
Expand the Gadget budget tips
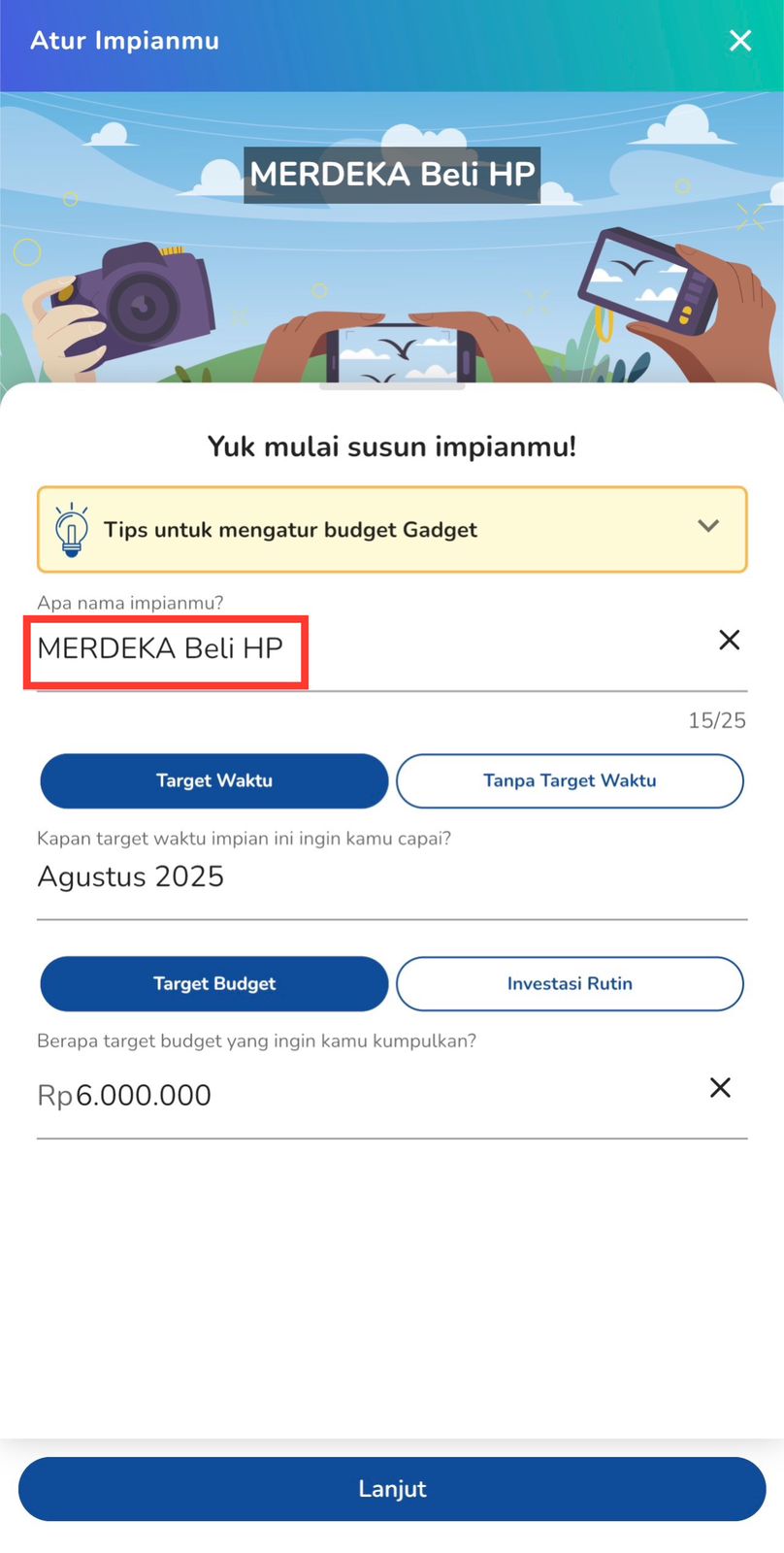click(707, 526)
